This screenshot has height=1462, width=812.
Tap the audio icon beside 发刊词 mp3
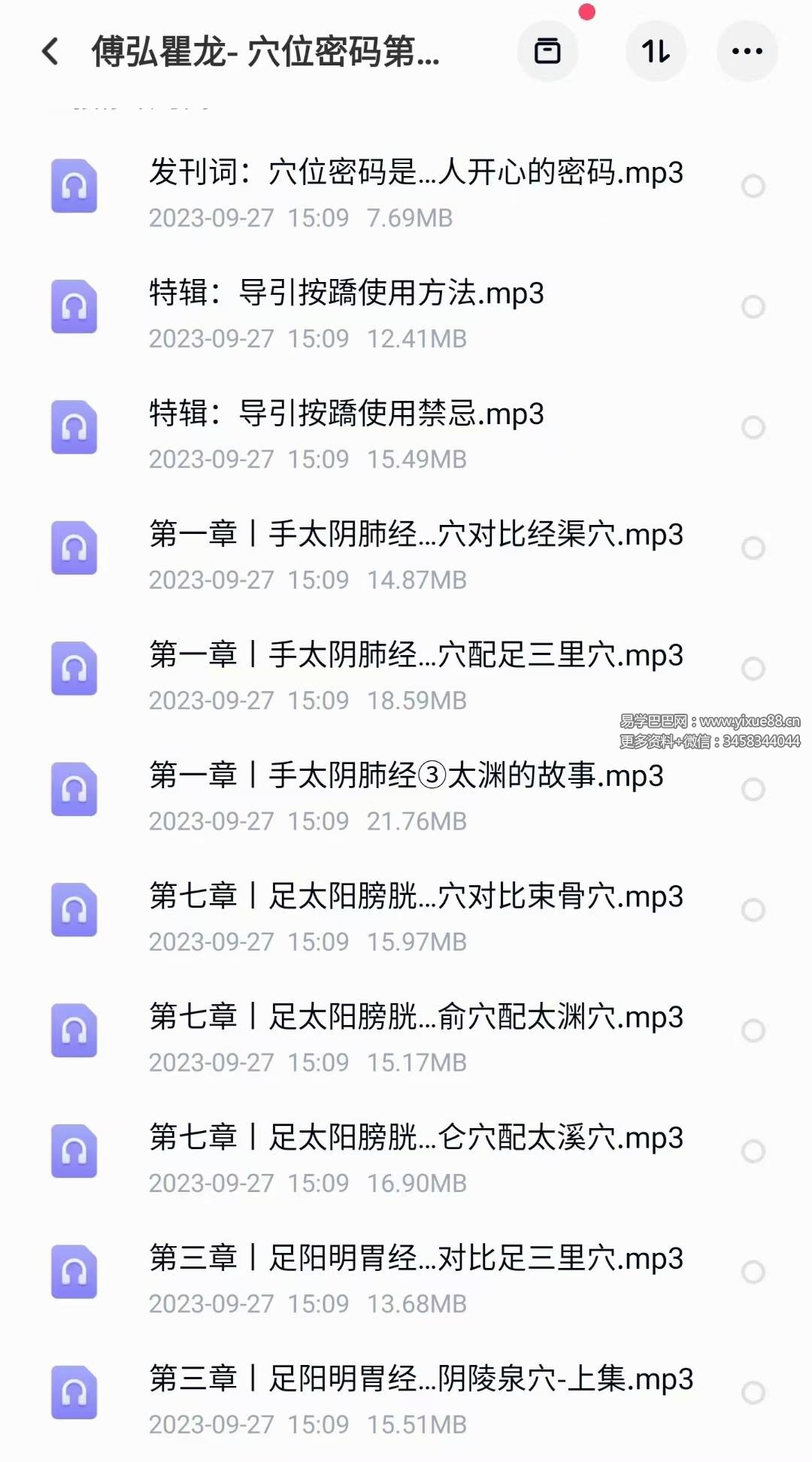tap(73, 187)
